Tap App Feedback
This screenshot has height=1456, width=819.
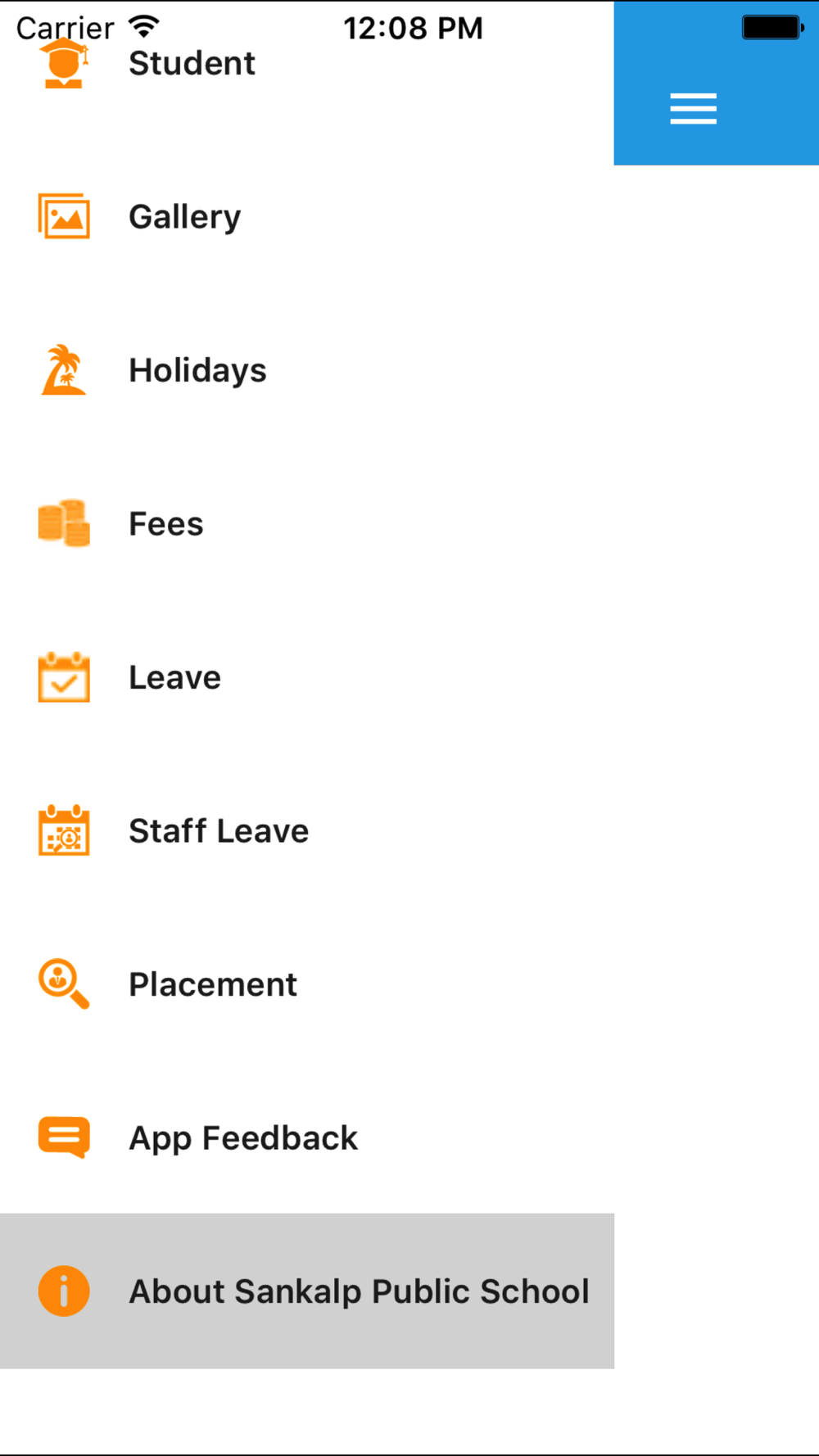click(x=307, y=1138)
